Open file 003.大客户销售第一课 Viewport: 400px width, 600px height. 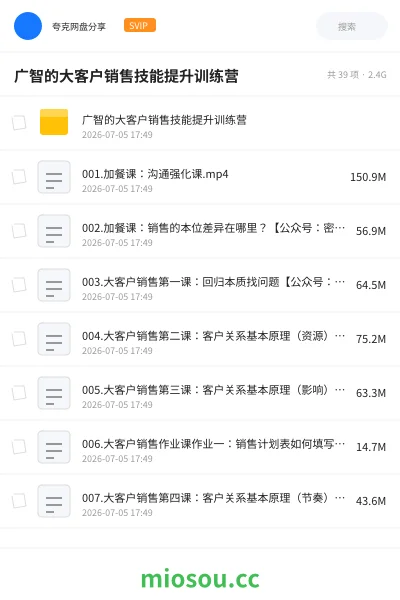click(x=200, y=285)
